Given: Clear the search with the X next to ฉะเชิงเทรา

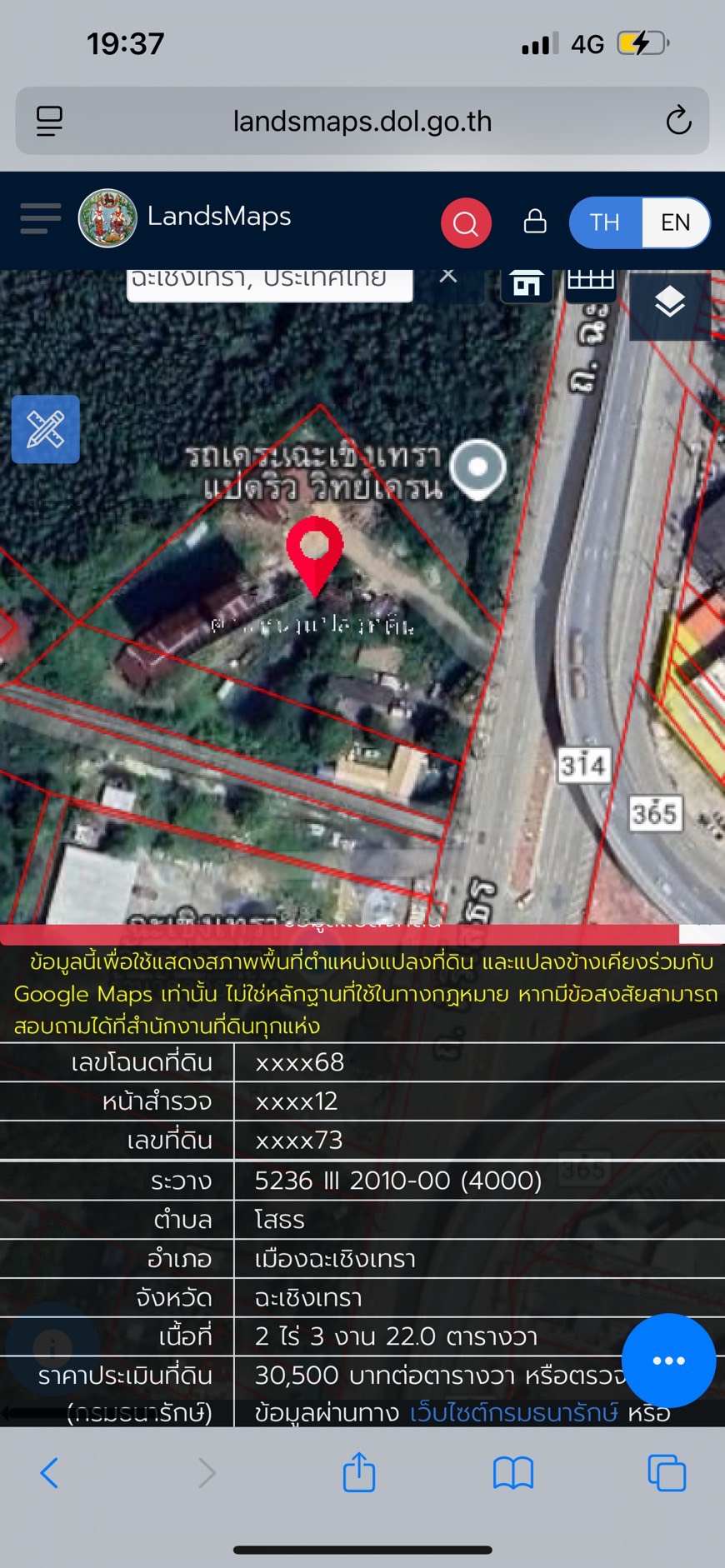Looking at the screenshot, I should tap(449, 275).
